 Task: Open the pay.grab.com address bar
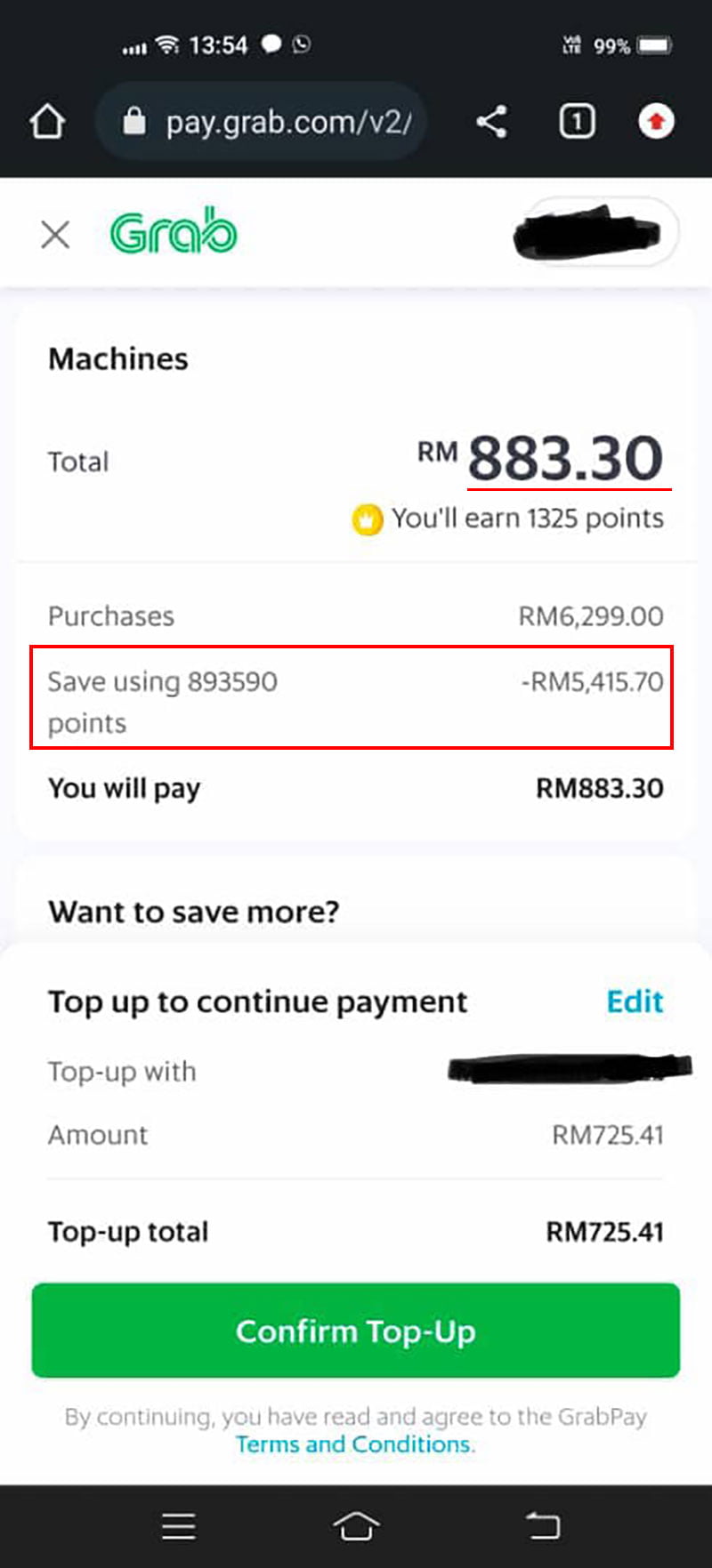pyautogui.click(x=262, y=121)
